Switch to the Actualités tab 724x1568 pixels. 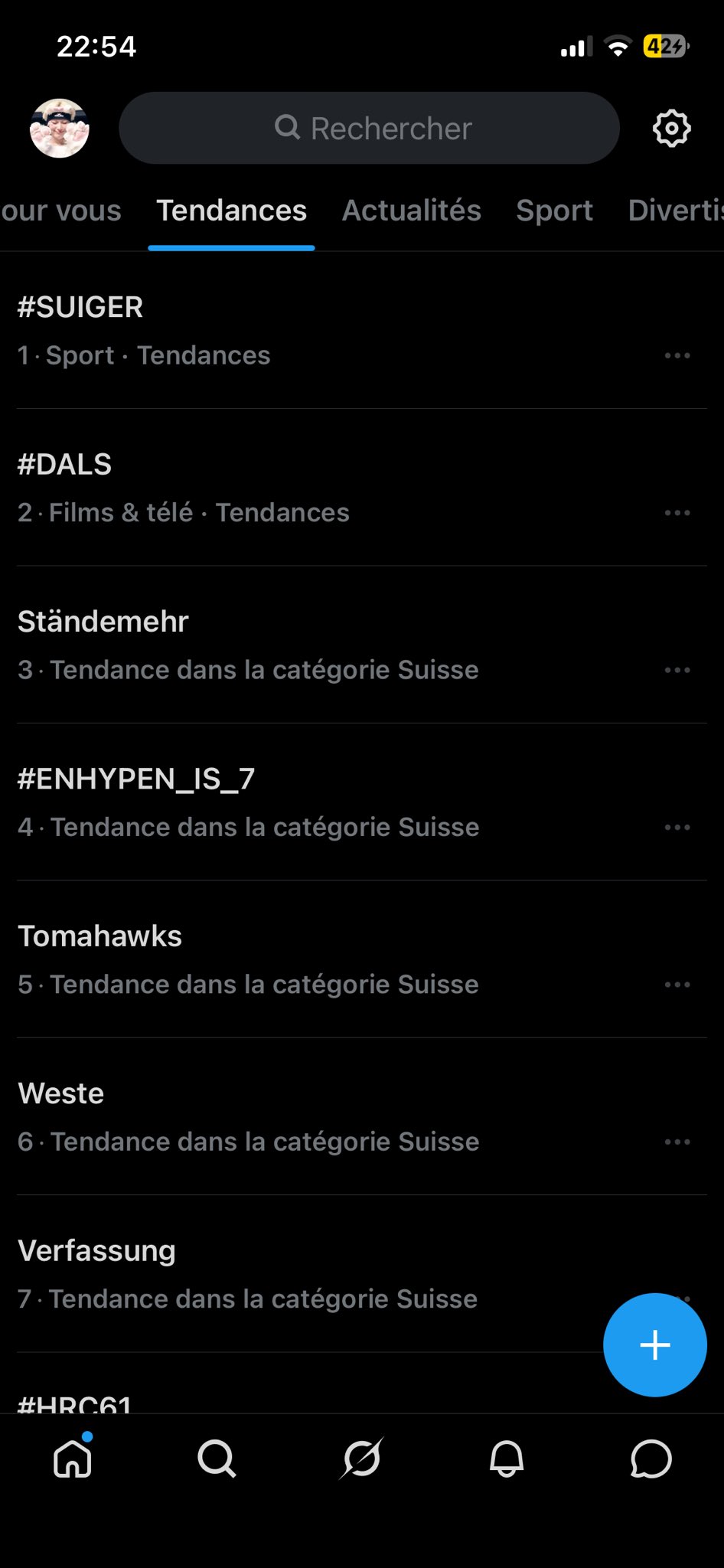pos(411,211)
